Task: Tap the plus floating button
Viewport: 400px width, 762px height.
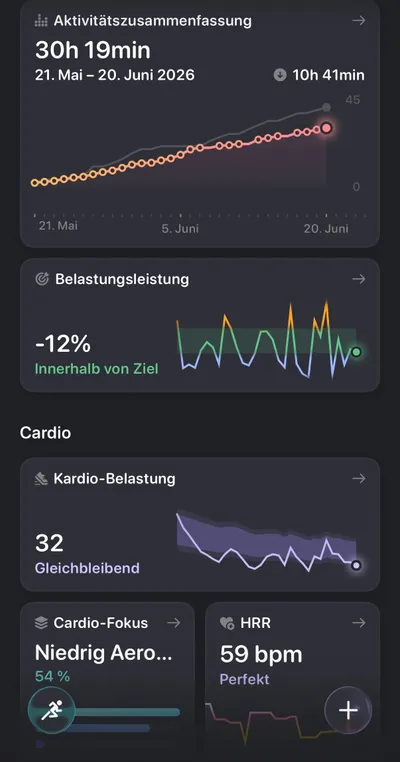Action: pos(348,710)
